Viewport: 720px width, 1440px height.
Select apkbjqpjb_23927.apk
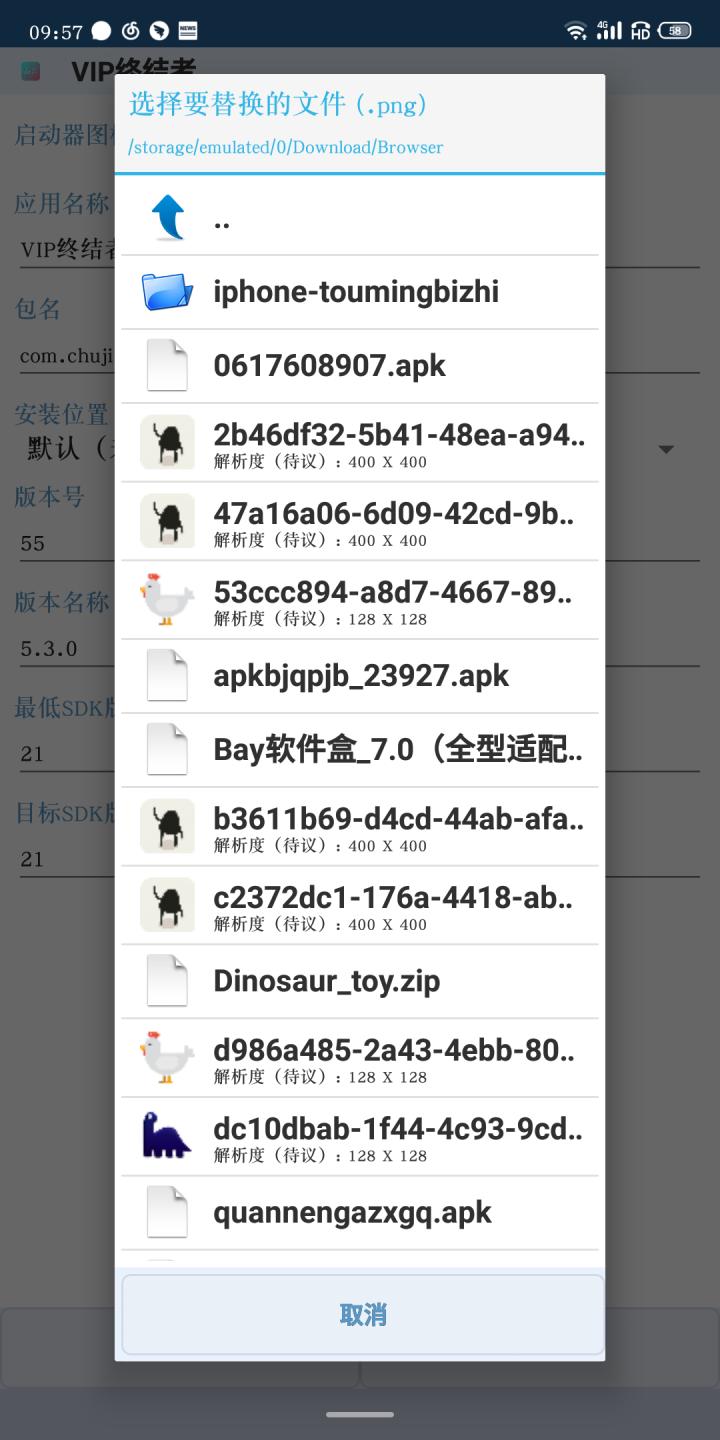tap(360, 676)
